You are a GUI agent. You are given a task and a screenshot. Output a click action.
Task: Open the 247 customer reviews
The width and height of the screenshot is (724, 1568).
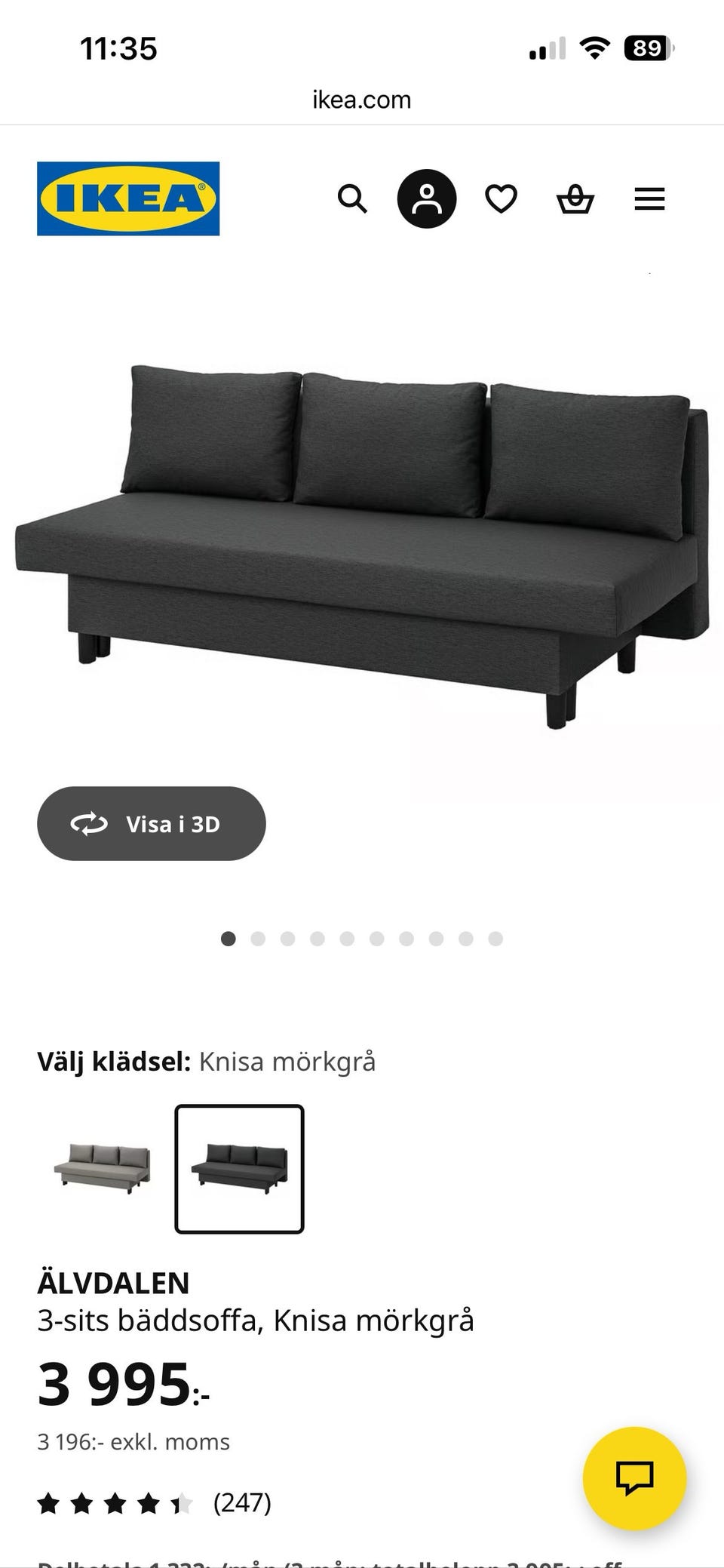click(x=241, y=1505)
